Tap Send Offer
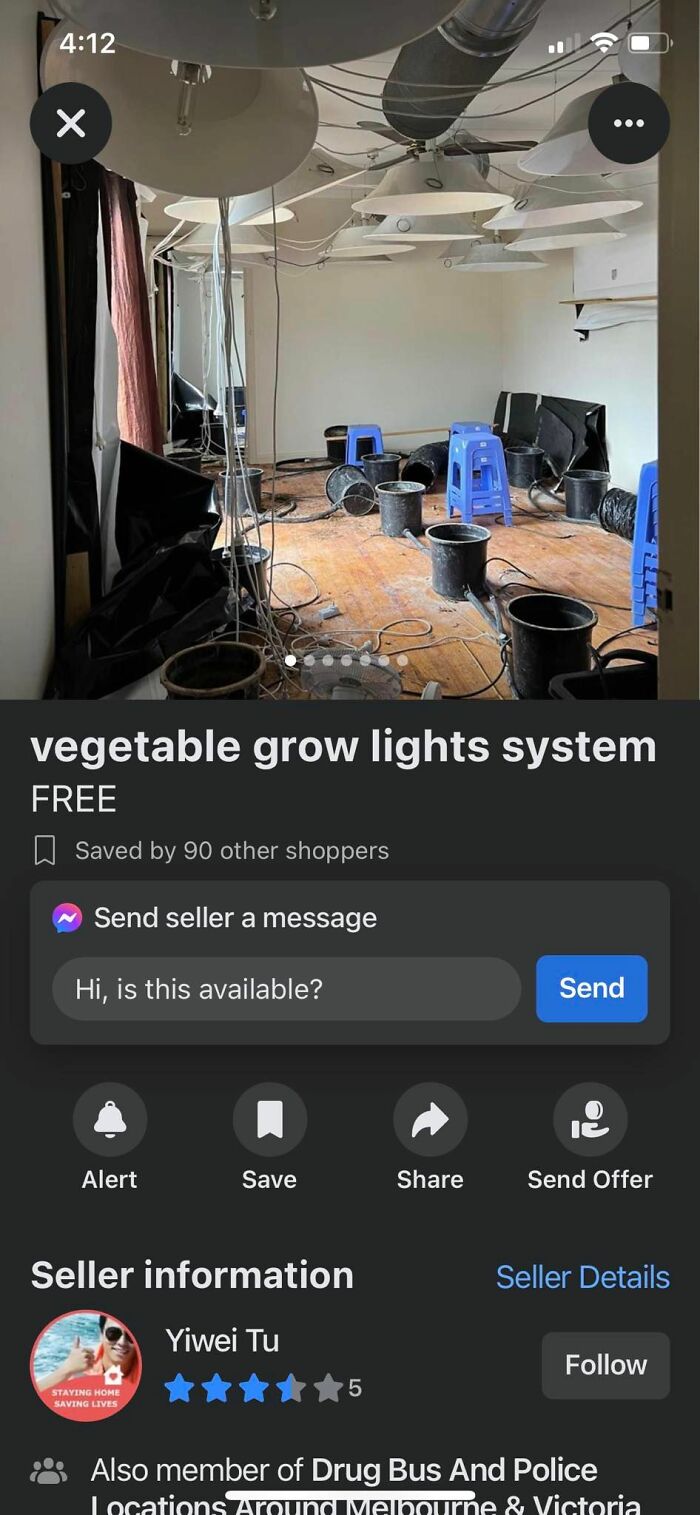 590,1120
